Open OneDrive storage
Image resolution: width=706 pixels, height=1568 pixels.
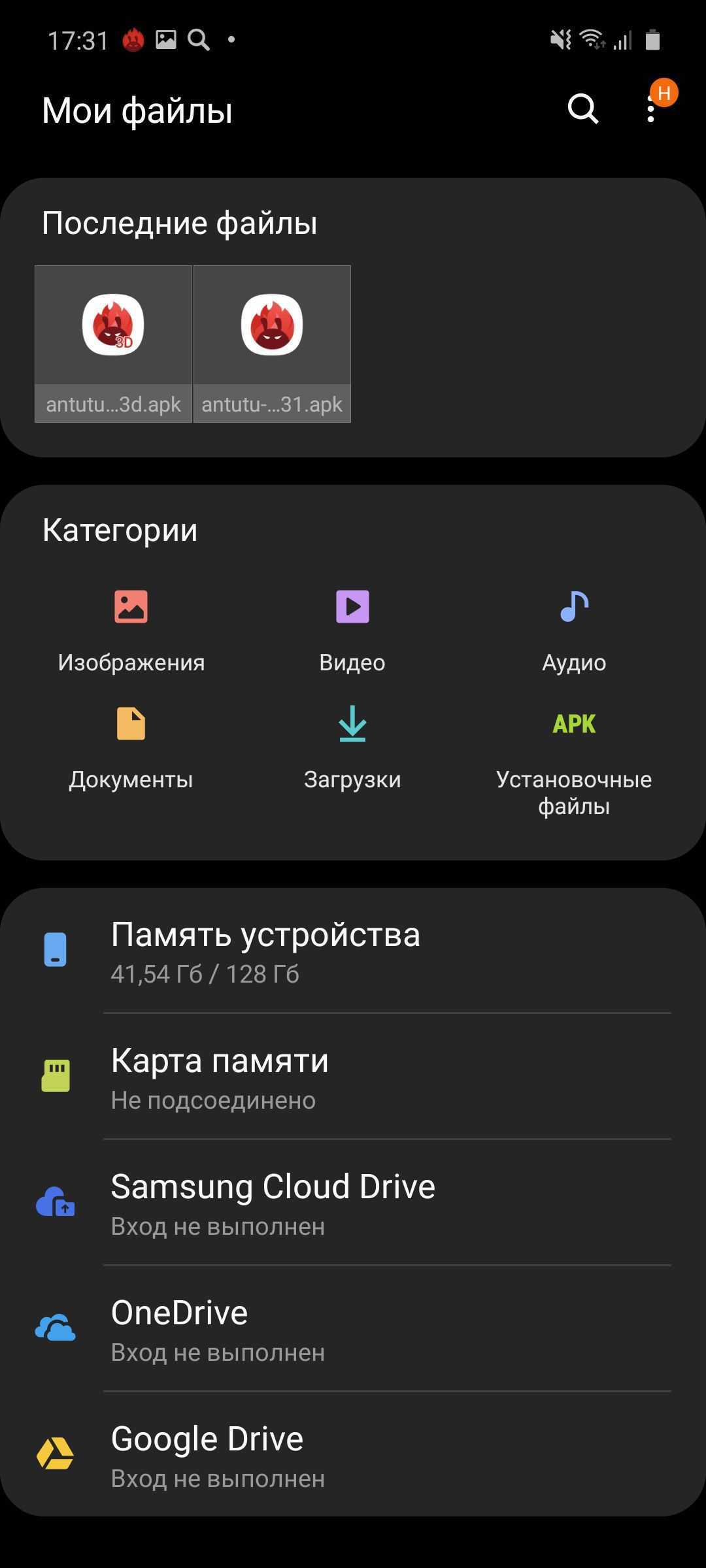[353, 1330]
